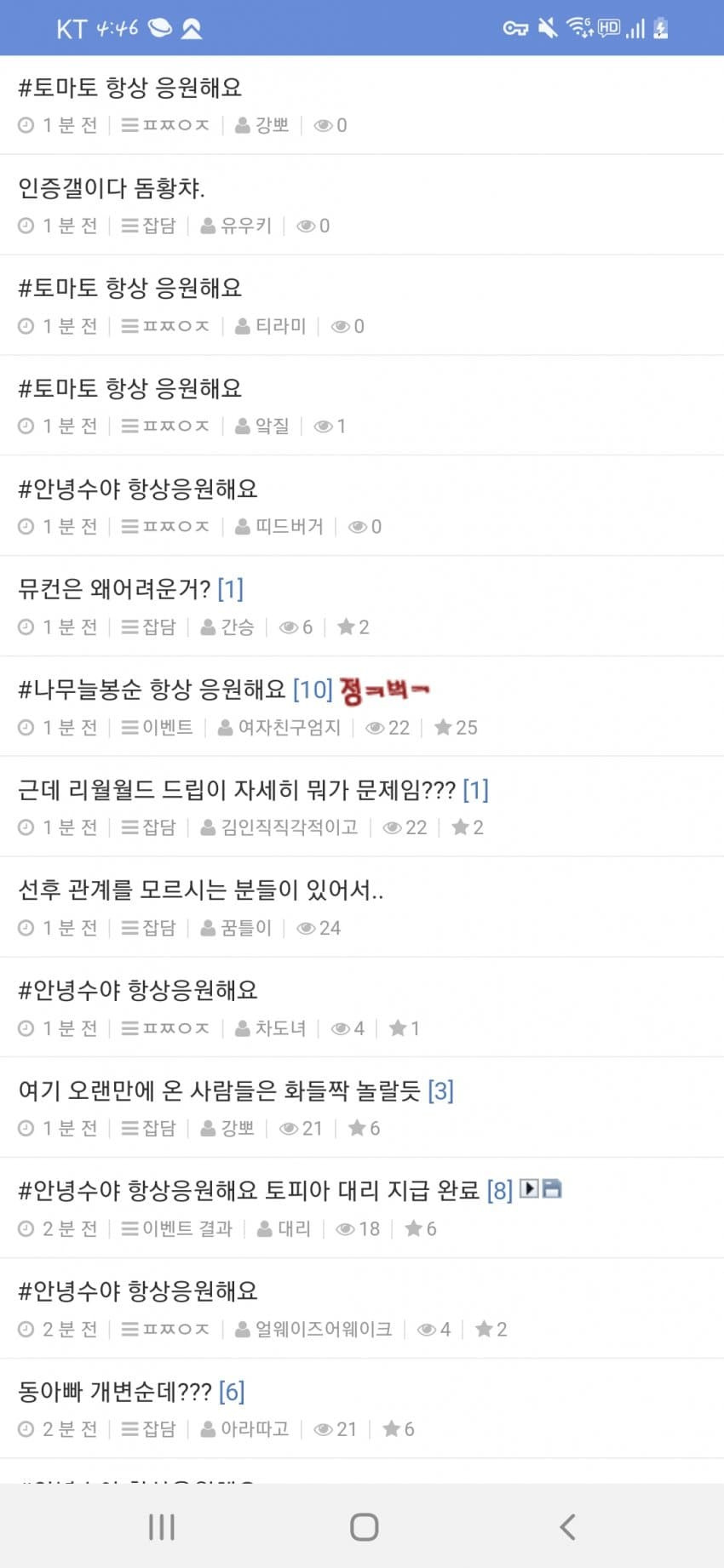The height and width of the screenshot is (1568, 724).
Task: Open '#토마토 항상 응원해요' post by 악질
Action: [130, 388]
